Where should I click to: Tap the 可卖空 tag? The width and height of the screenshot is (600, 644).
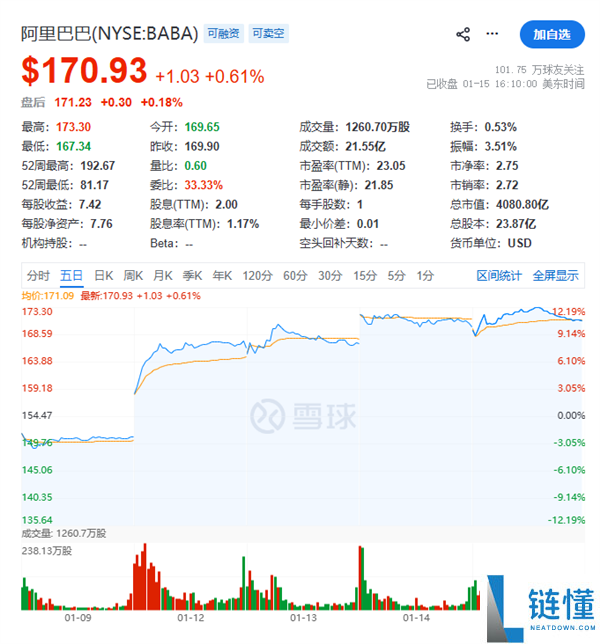coord(267,34)
